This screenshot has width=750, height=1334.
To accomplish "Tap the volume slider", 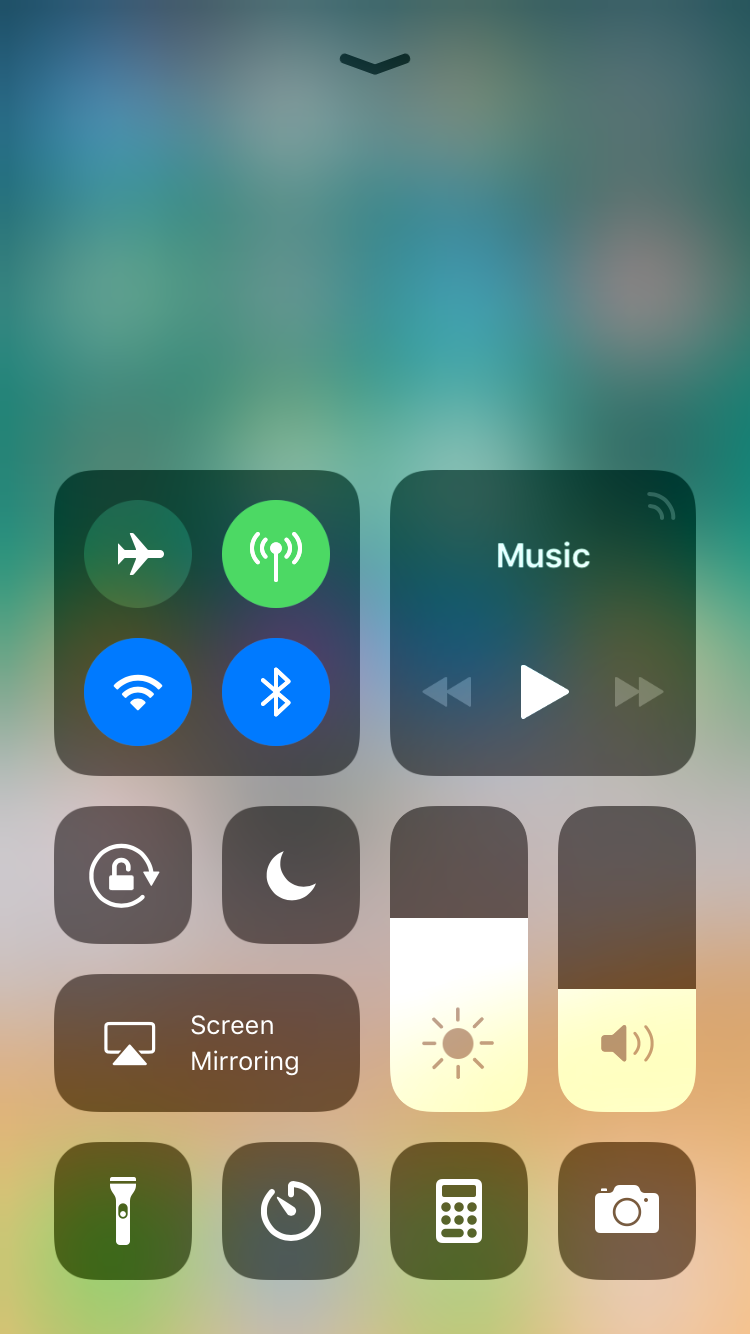I will 627,959.
